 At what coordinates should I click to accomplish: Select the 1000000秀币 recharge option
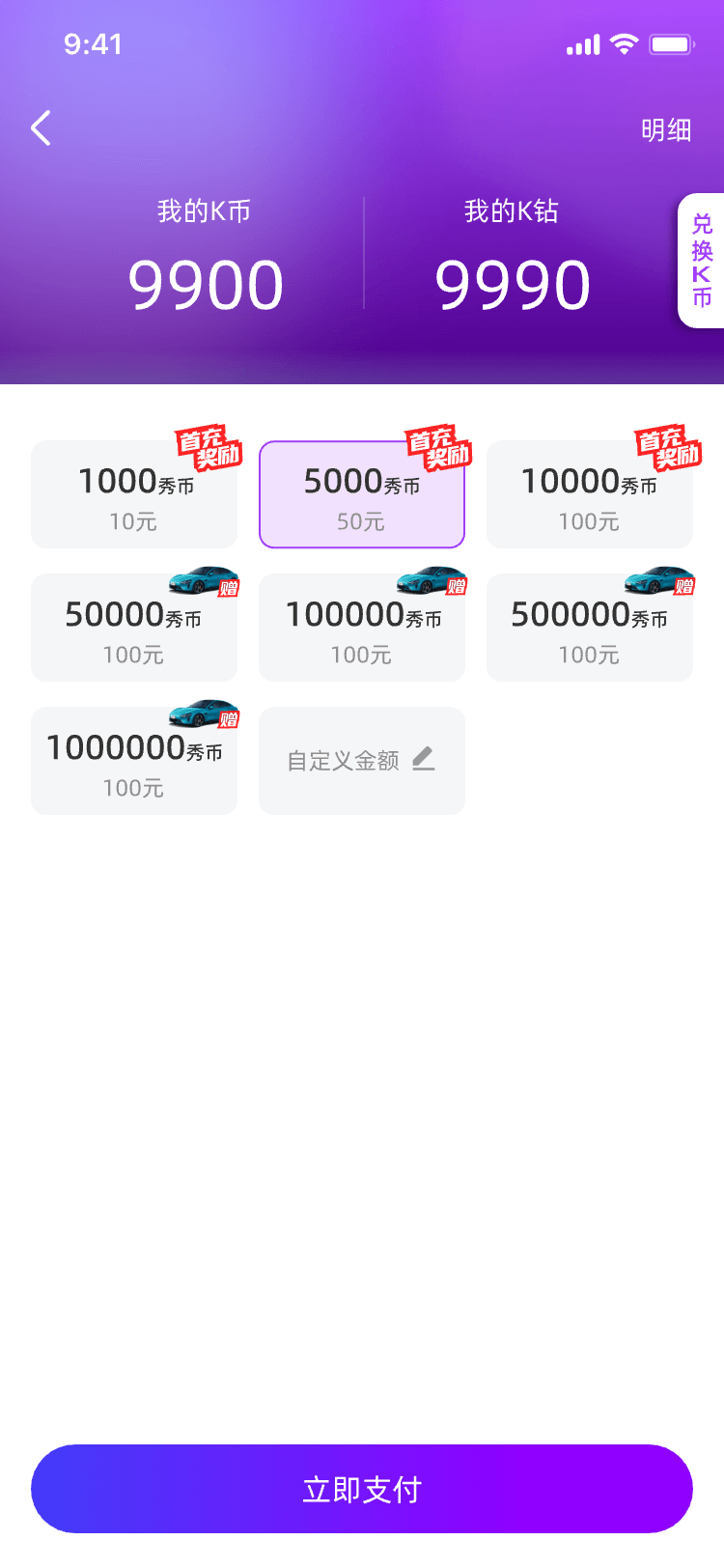click(134, 760)
